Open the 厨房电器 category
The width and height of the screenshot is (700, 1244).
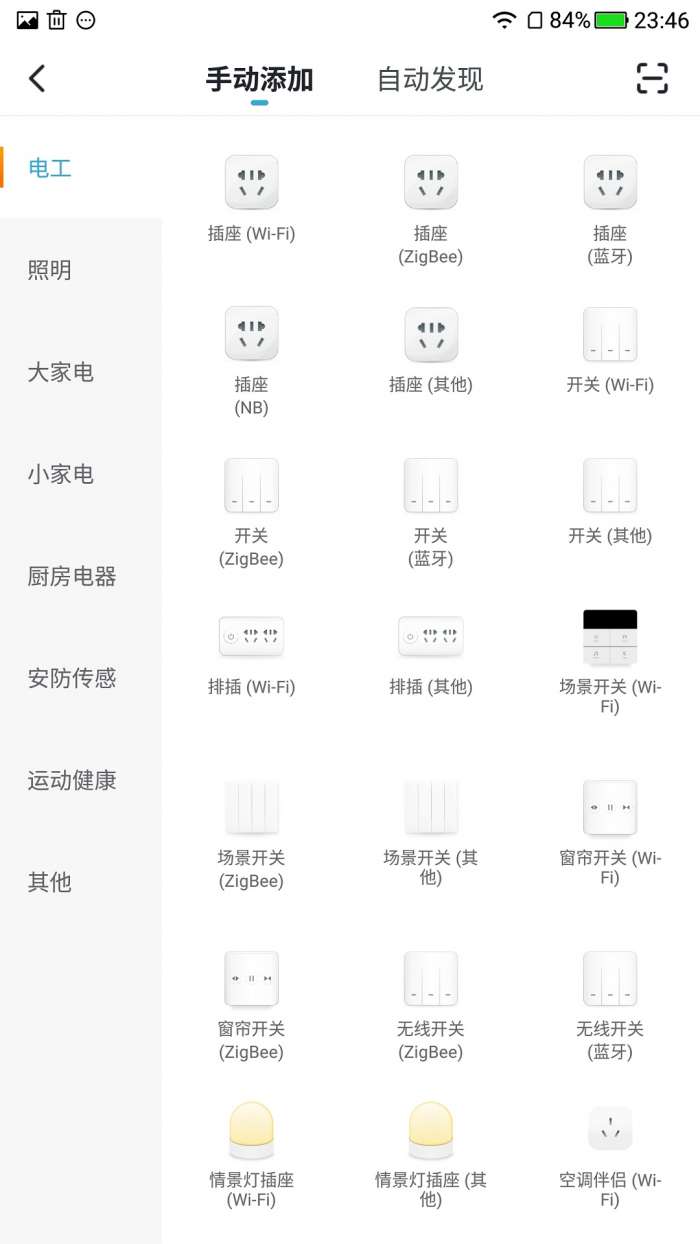click(x=72, y=576)
